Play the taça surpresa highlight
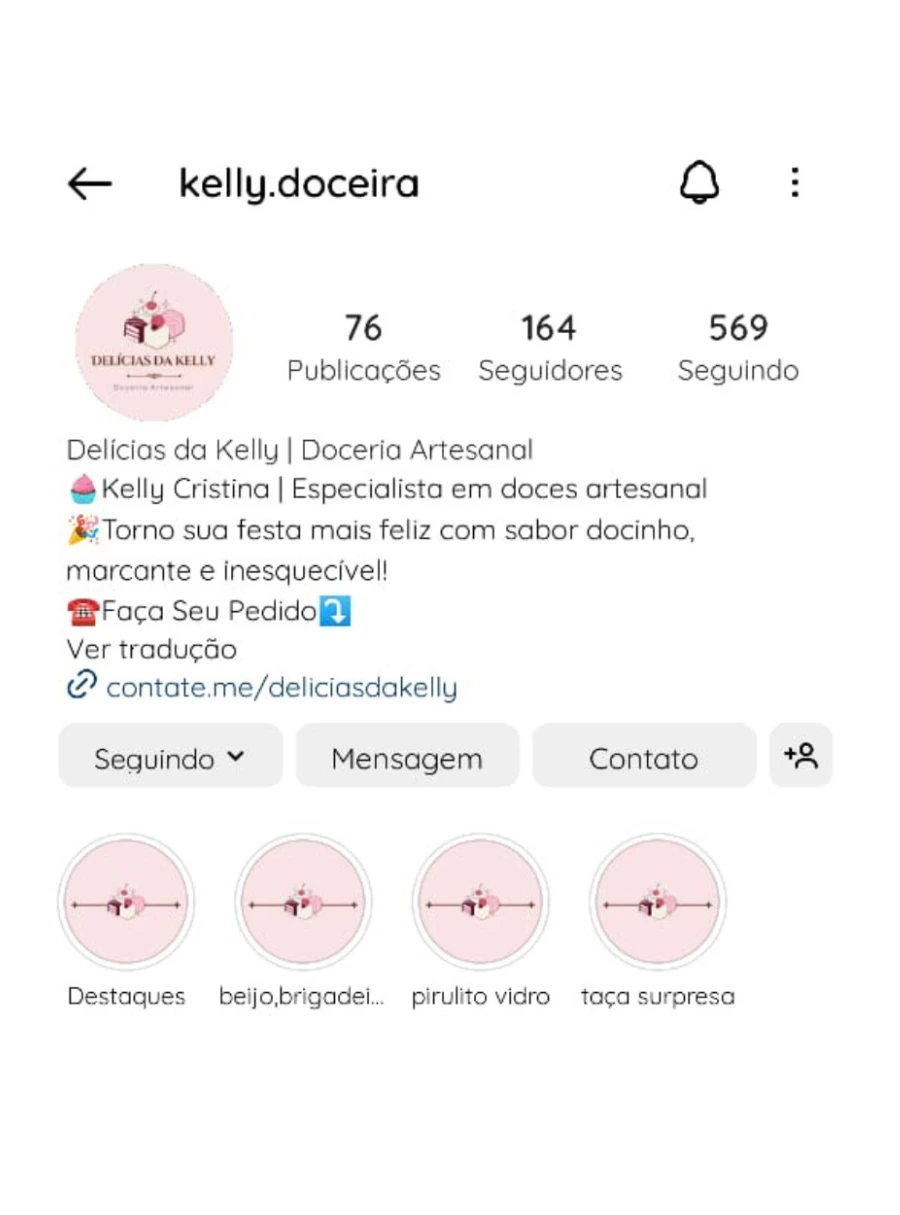This screenshot has height=1215, width=900. (x=657, y=903)
